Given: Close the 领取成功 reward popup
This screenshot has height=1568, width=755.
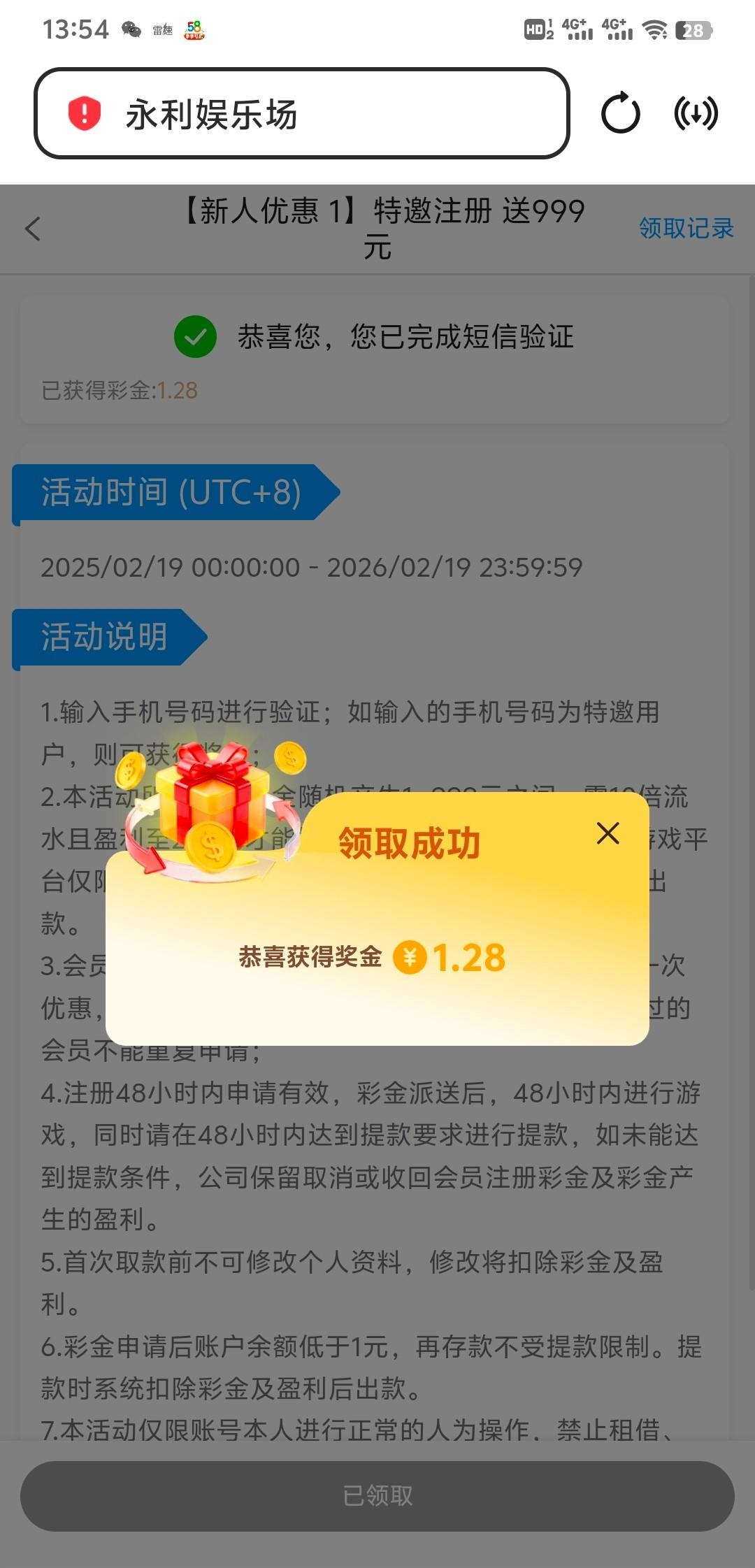Looking at the screenshot, I should [607, 833].
